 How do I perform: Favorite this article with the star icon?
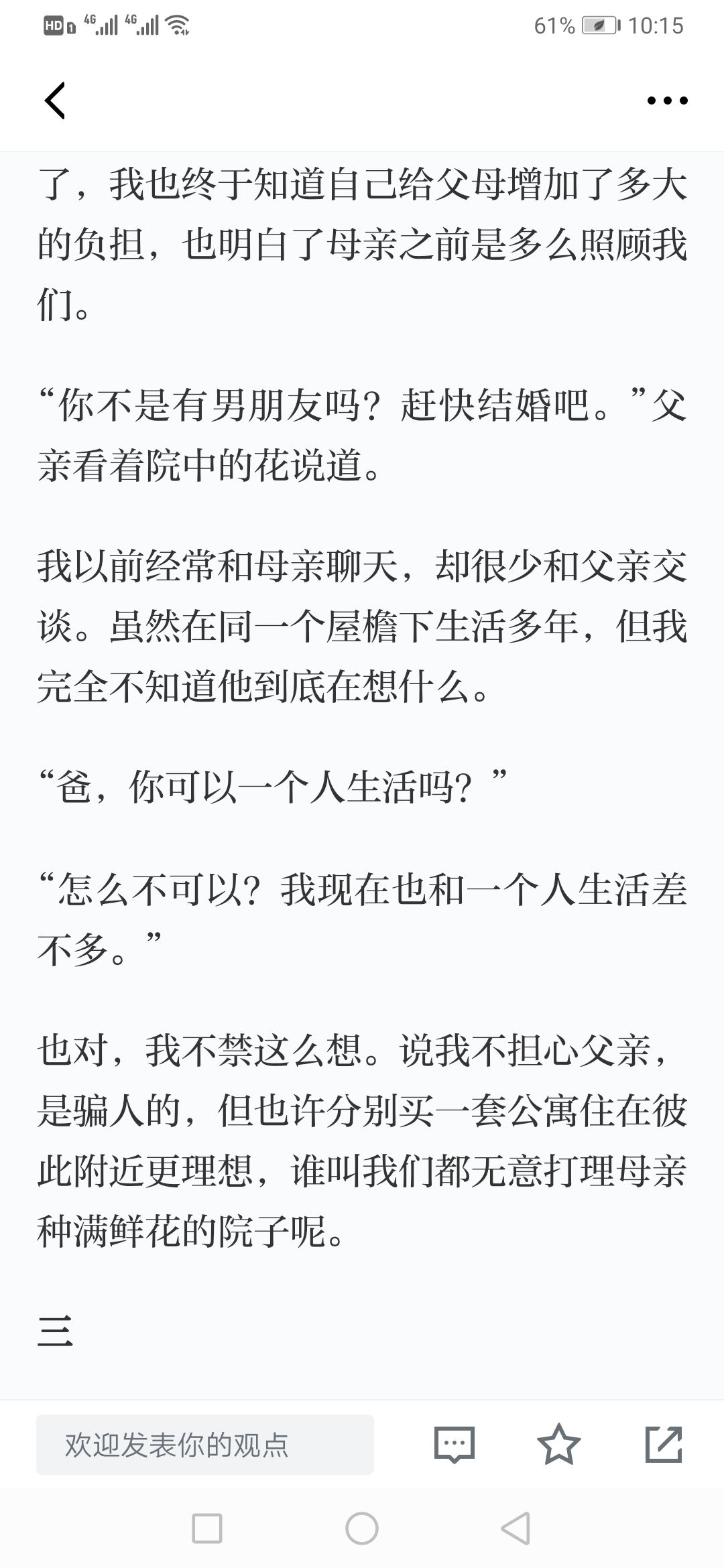pyautogui.click(x=558, y=1445)
